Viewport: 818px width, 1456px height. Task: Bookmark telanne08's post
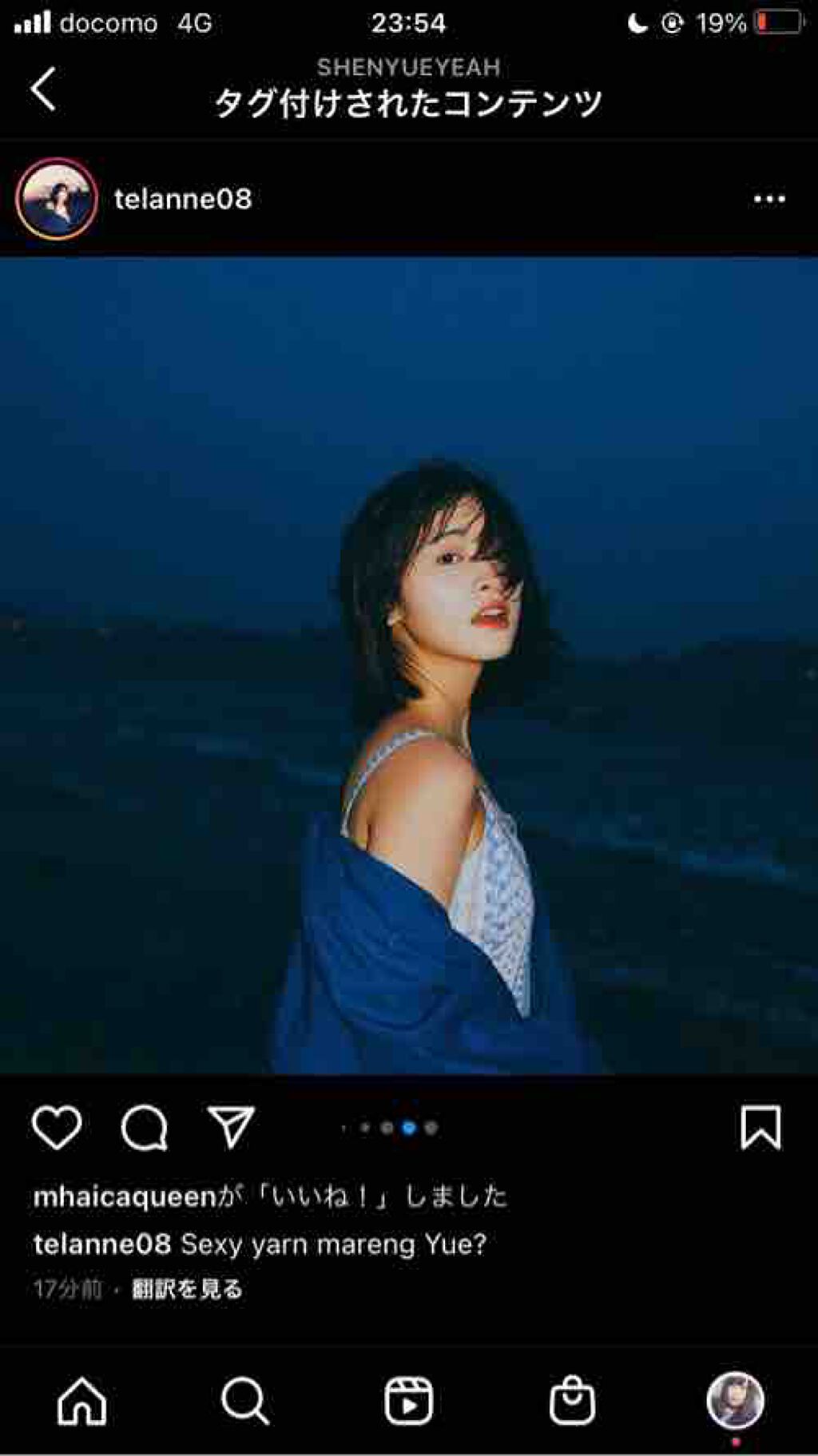760,1128
